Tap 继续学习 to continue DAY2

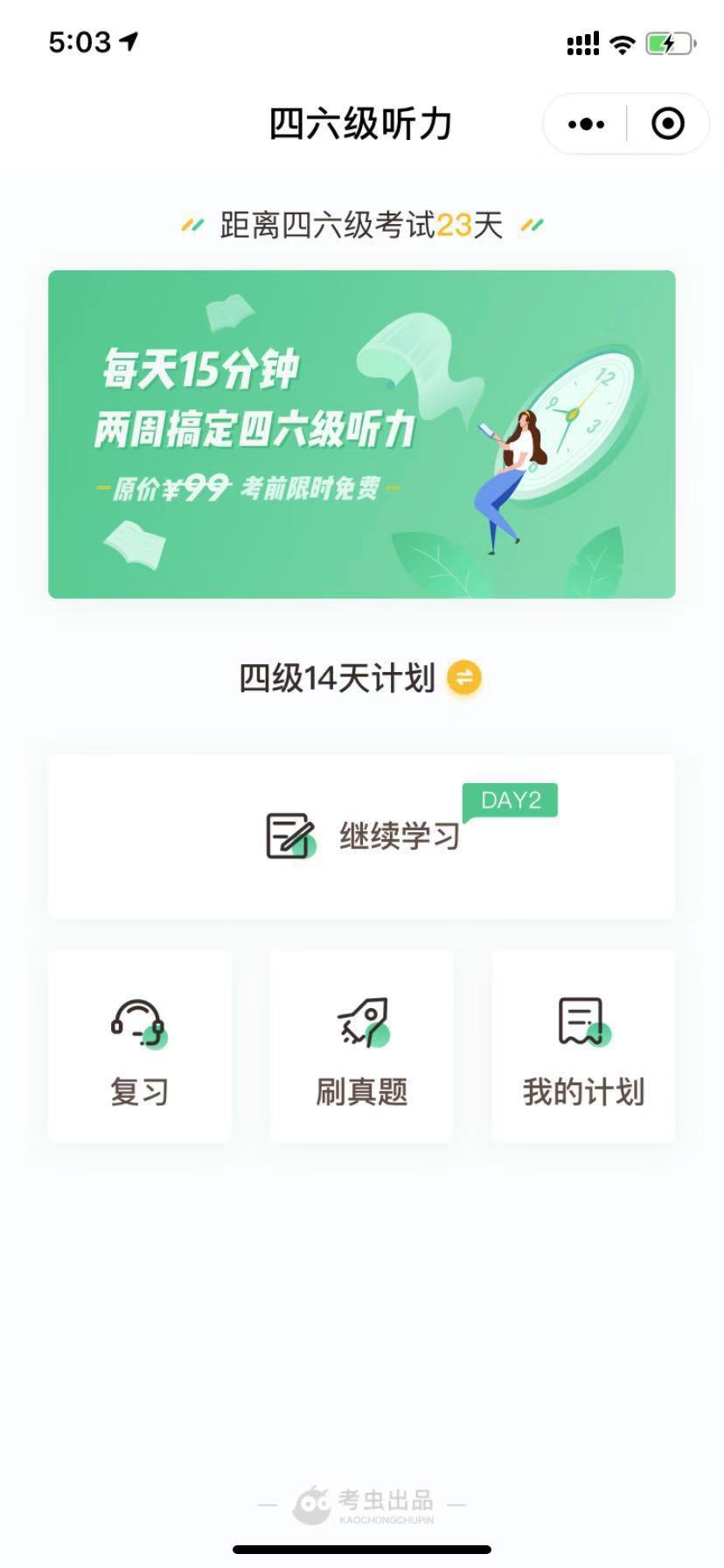click(x=362, y=836)
